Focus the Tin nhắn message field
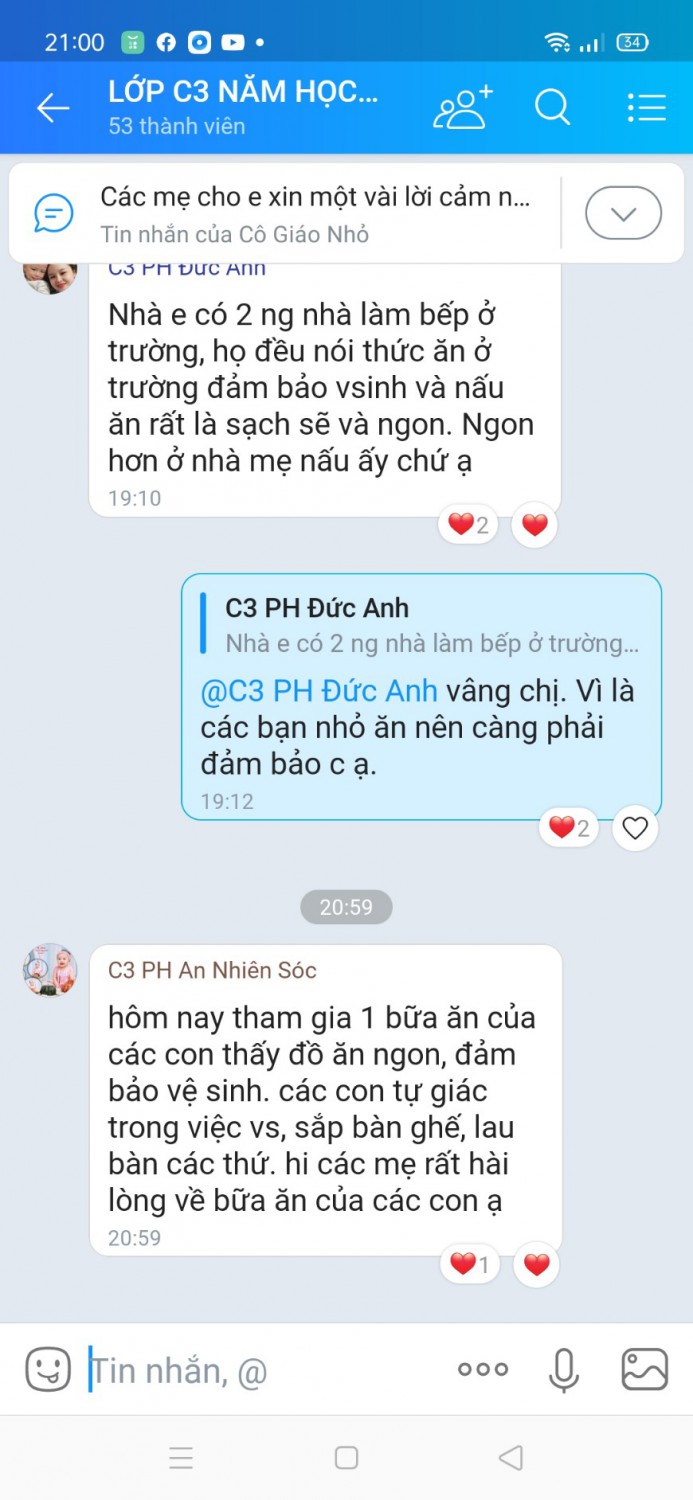This screenshot has height=1500, width=693. tap(260, 1370)
